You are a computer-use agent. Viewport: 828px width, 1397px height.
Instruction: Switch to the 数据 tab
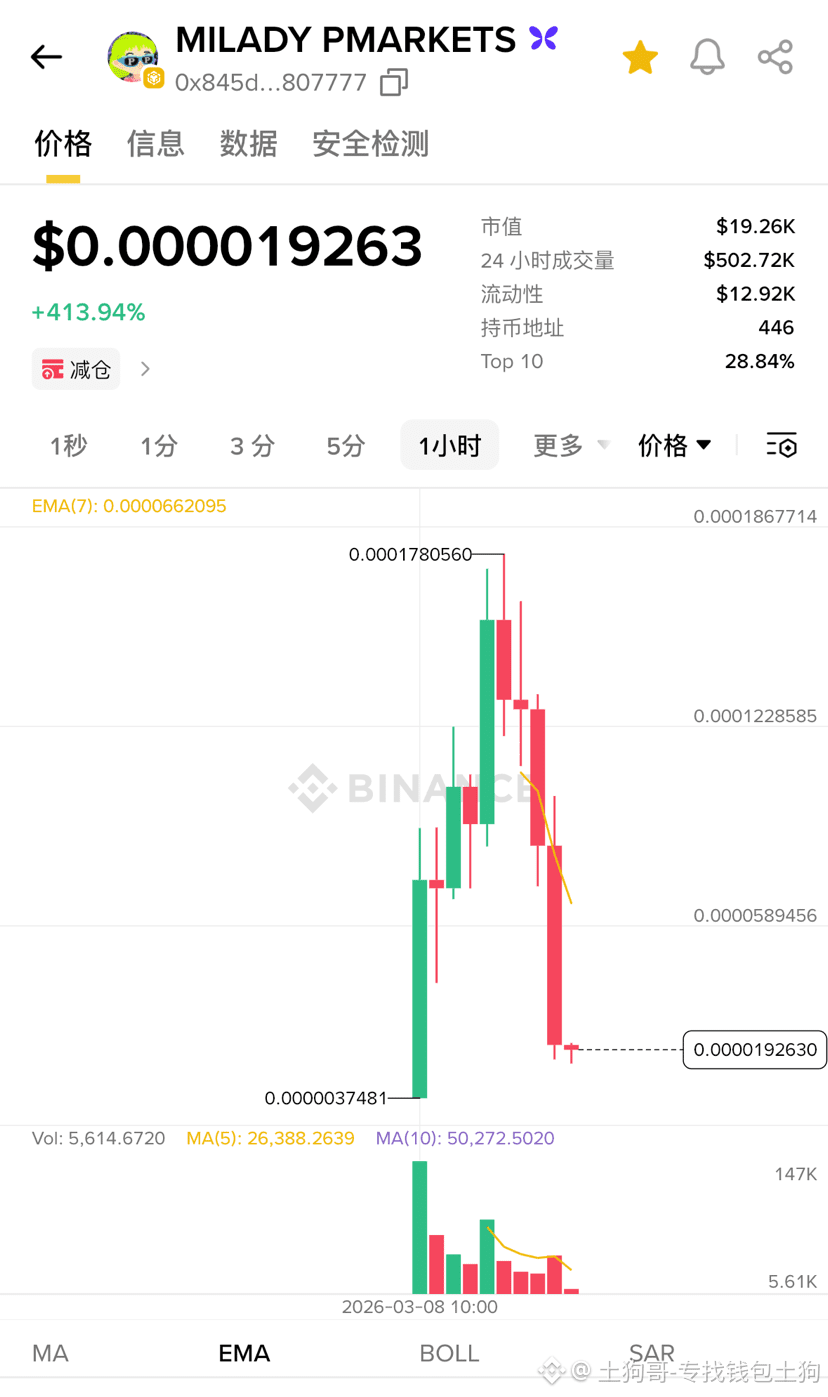point(248,144)
